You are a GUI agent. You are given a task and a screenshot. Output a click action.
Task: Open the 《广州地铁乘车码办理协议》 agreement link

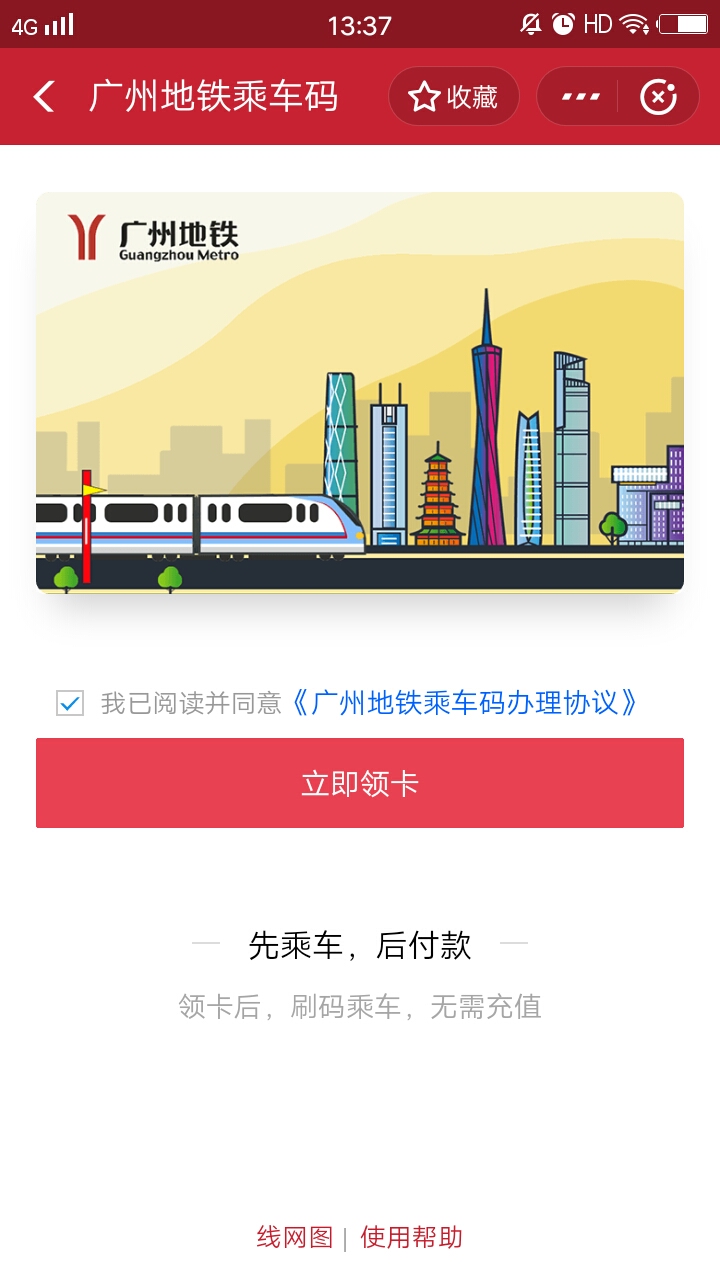point(465,704)
